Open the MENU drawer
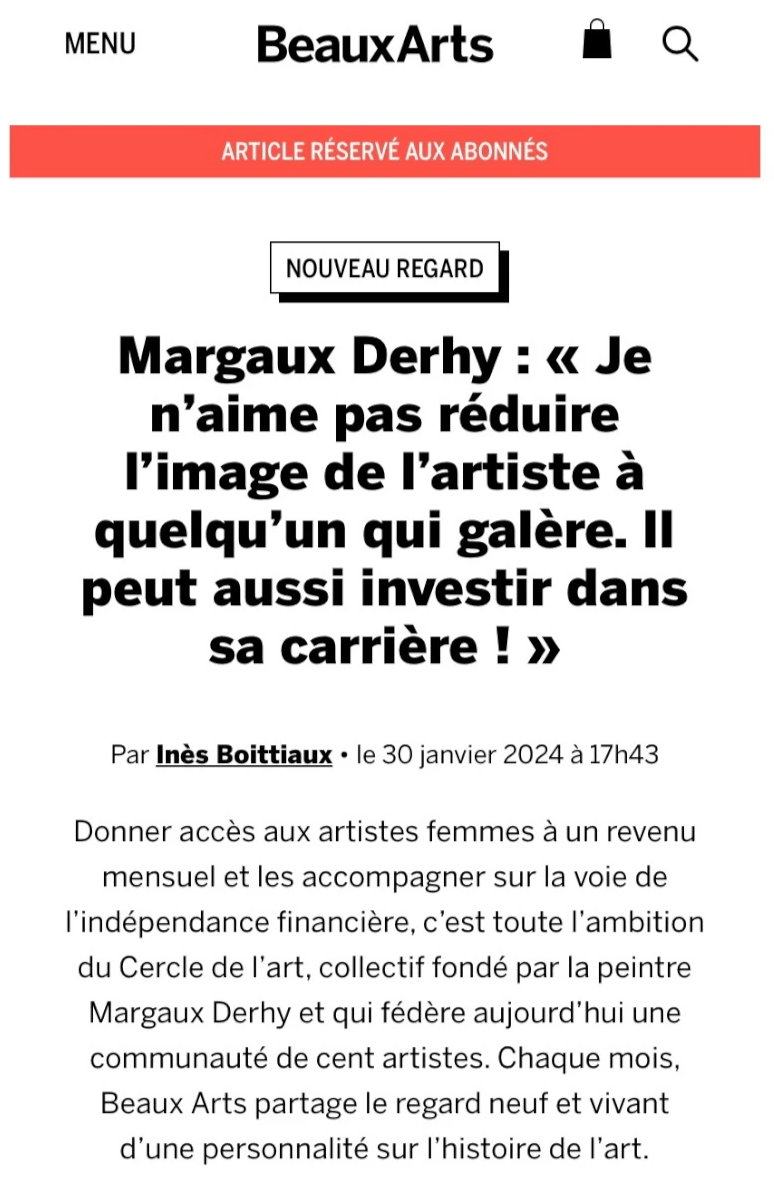The image size is (774, 1180). [x=100, y=44]
